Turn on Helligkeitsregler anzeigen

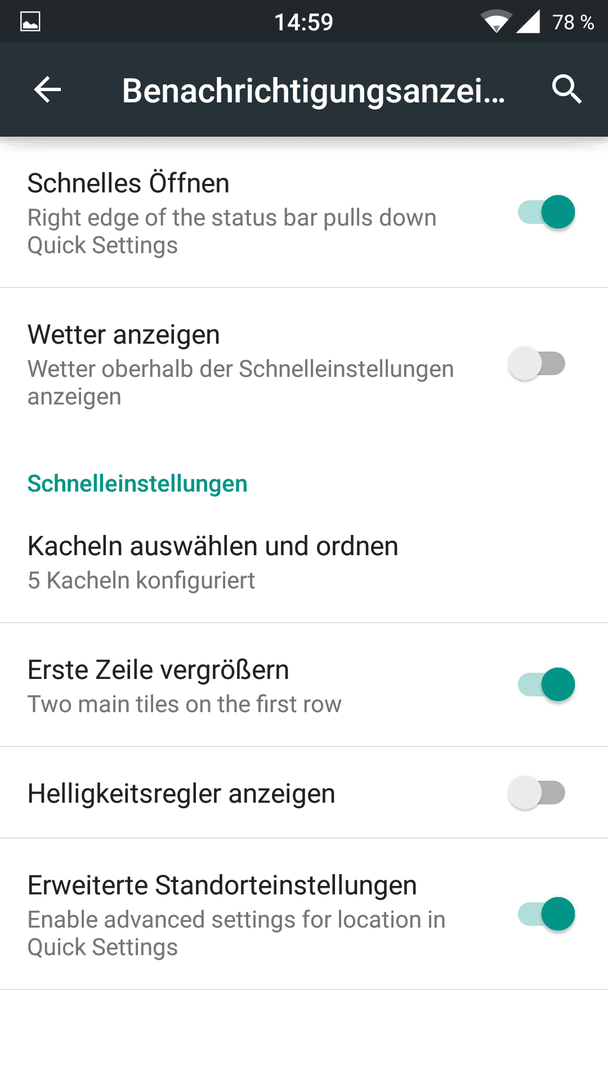536,792
